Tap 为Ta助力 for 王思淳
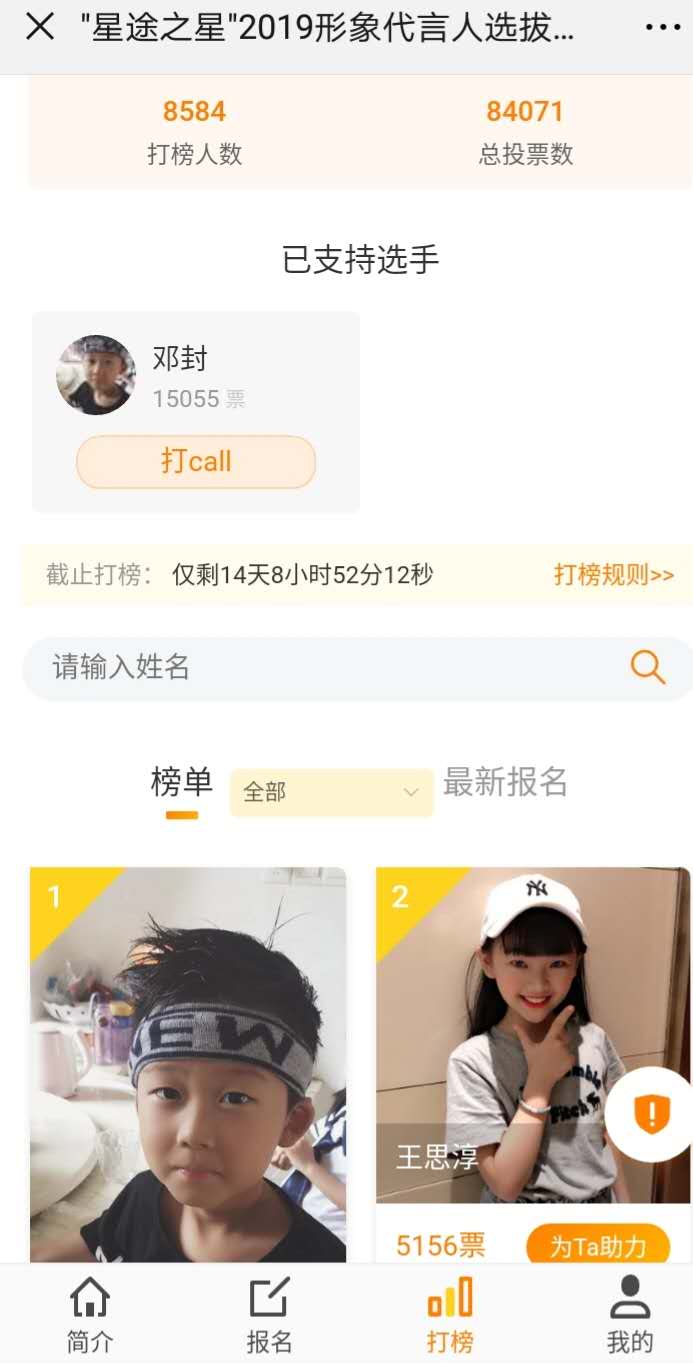This screenshot has height=1363, width=693. pyautogui.click(x=597, y=1246)
